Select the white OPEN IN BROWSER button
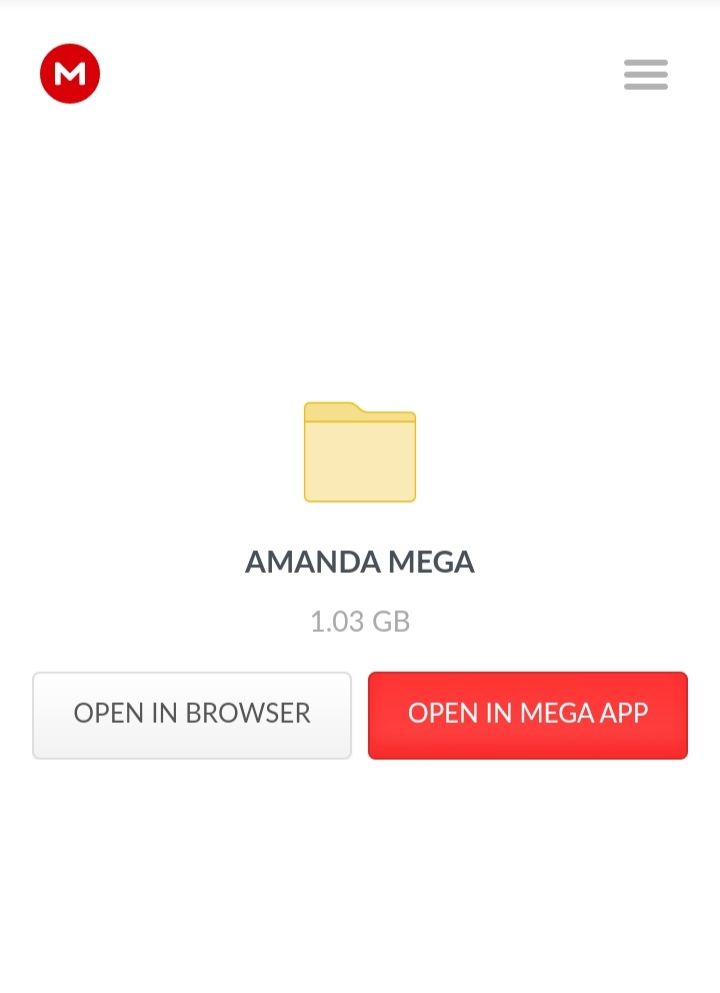 (191, 714)
